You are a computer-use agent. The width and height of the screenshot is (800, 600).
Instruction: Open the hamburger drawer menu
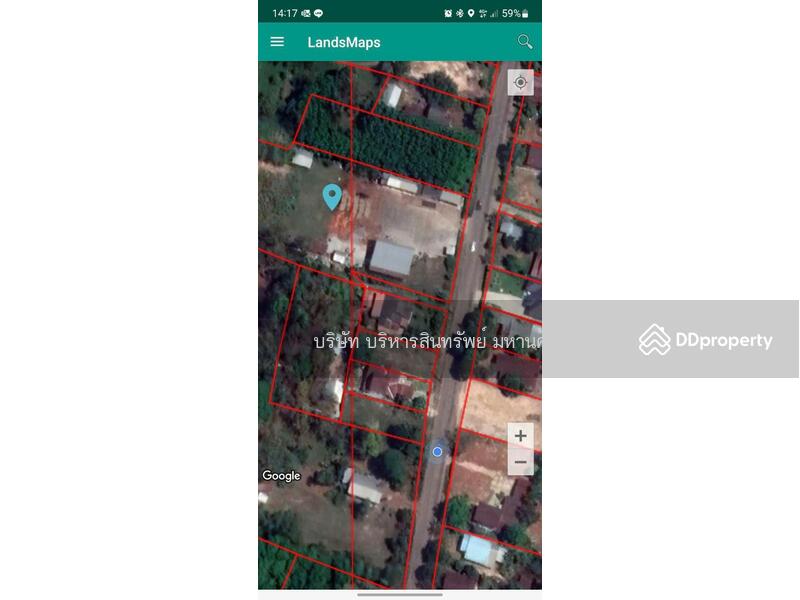pos(277,42)
